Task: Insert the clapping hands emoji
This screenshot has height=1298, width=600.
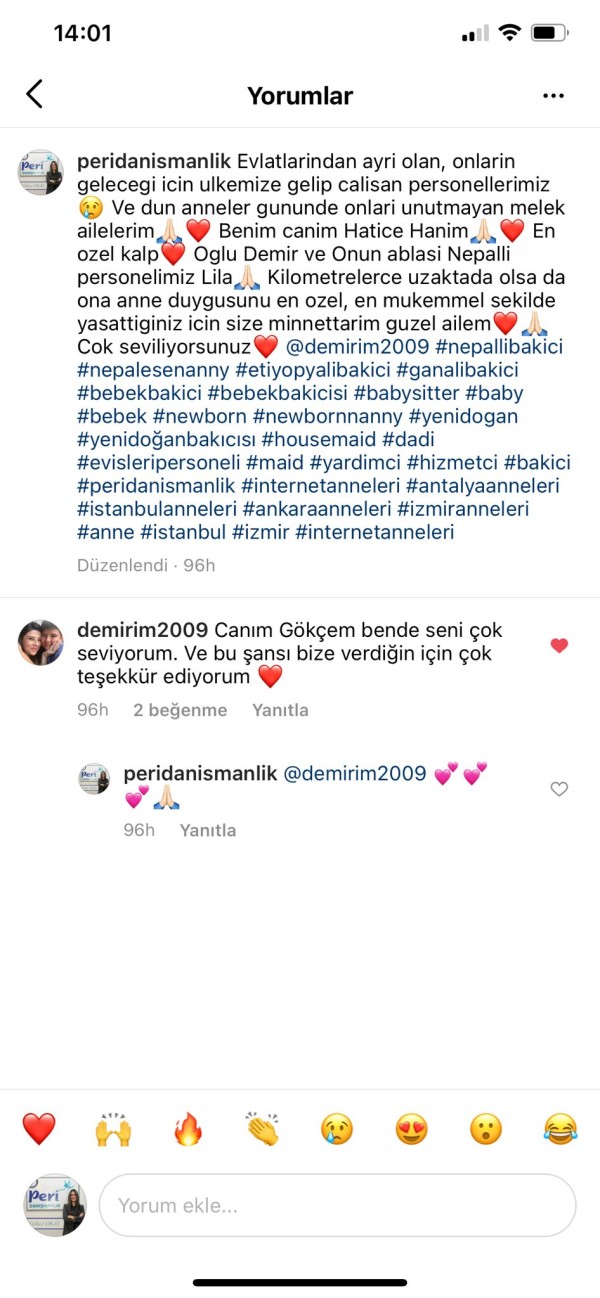Action: tap(262, 1129)
